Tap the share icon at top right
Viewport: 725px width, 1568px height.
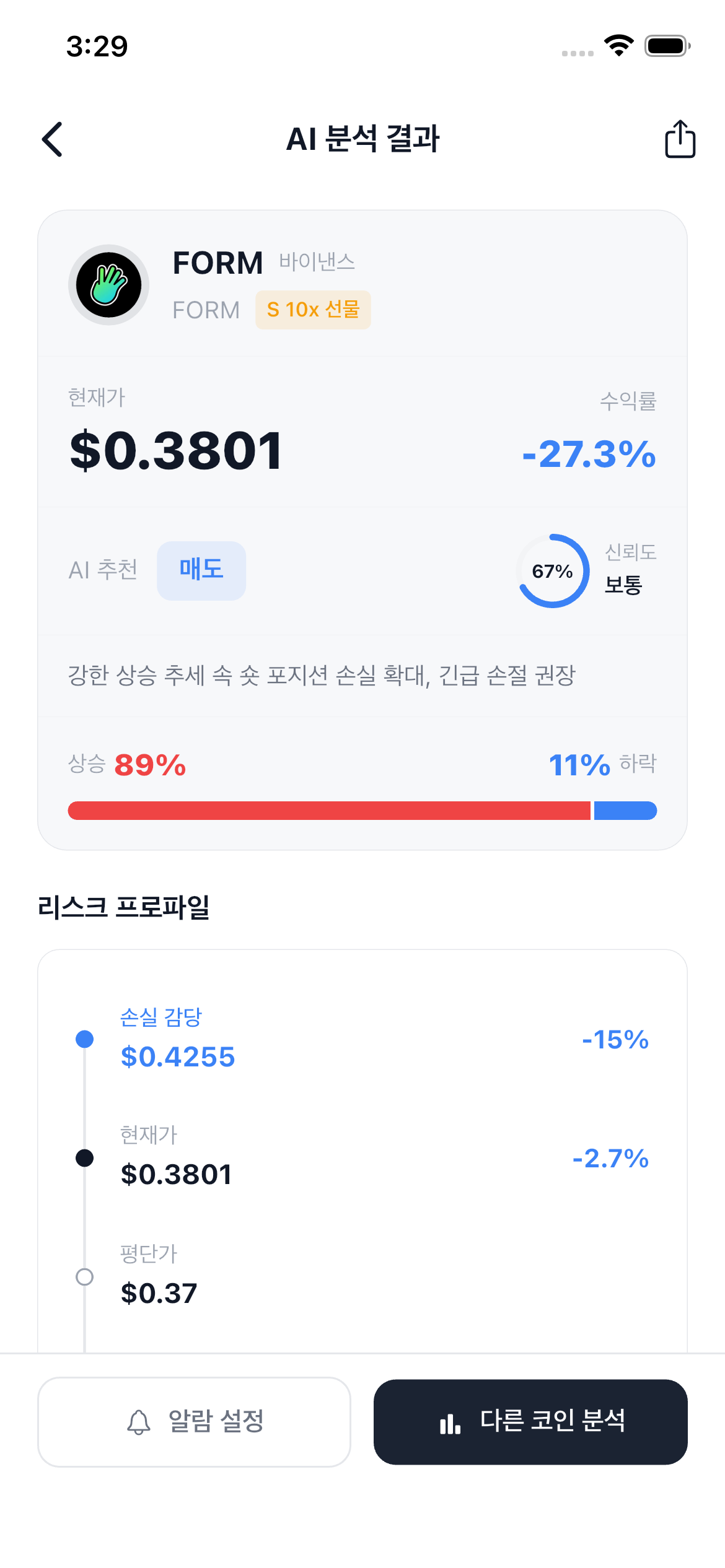(679, 140)
